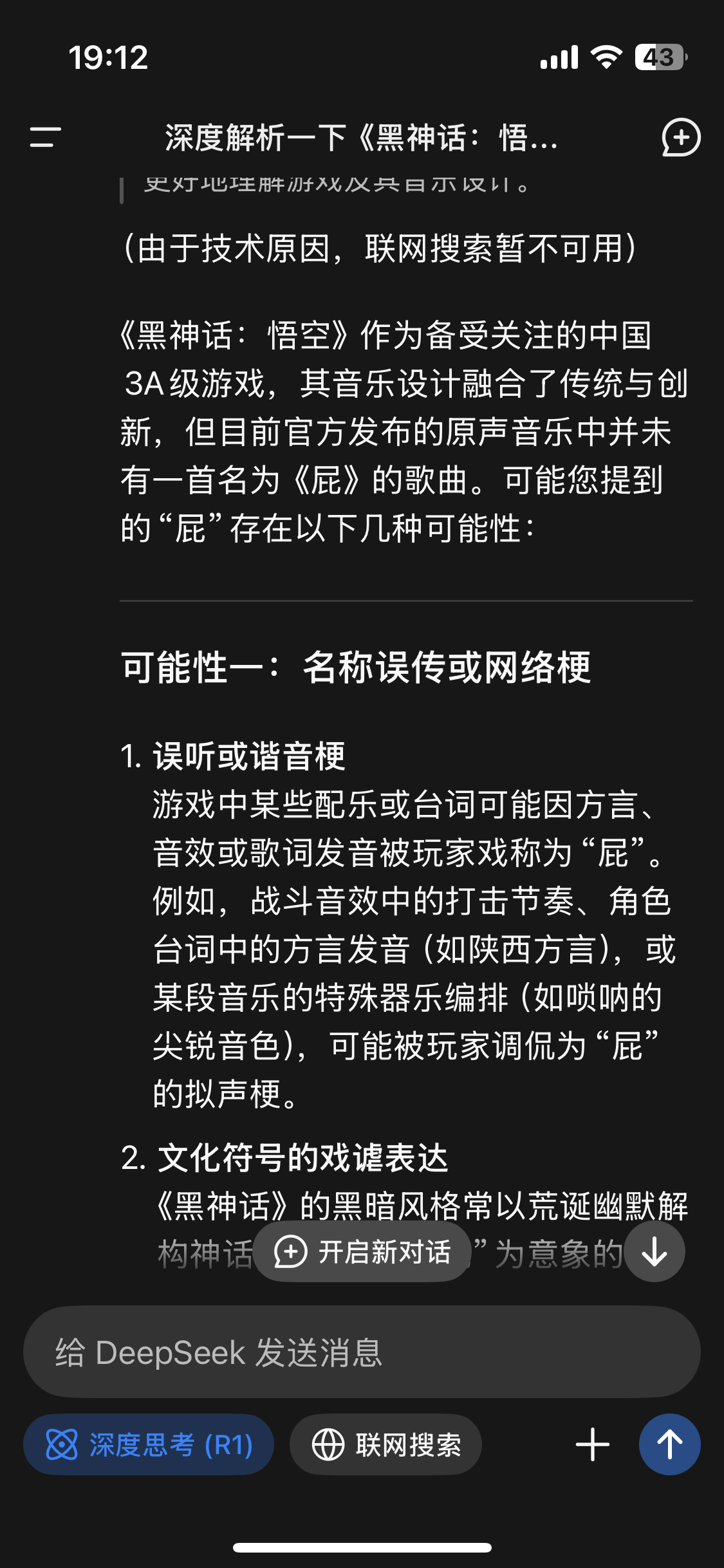Tap the 开启新对话 floating button

tap(362, 1252)
